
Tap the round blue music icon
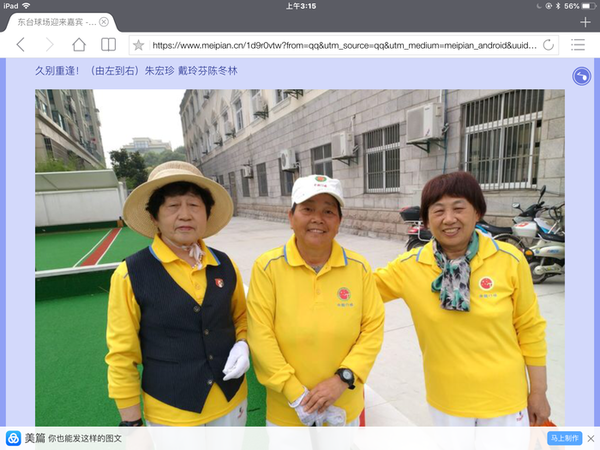tap(581, 76)
